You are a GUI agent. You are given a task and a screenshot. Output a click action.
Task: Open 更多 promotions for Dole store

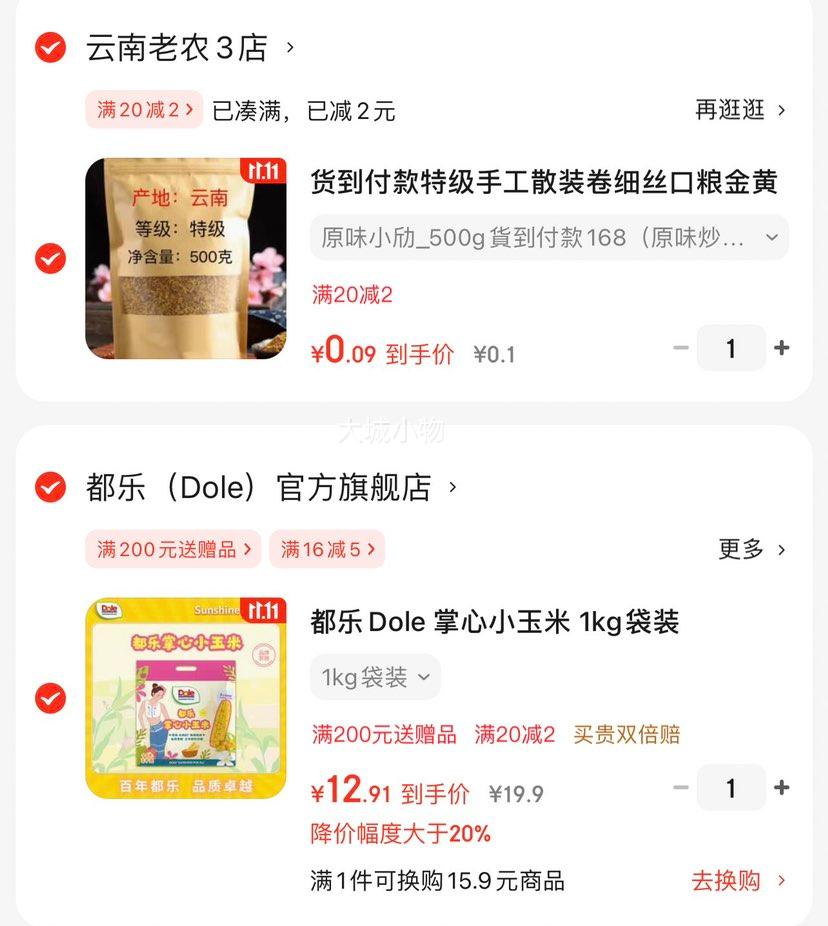click(752, 549)
